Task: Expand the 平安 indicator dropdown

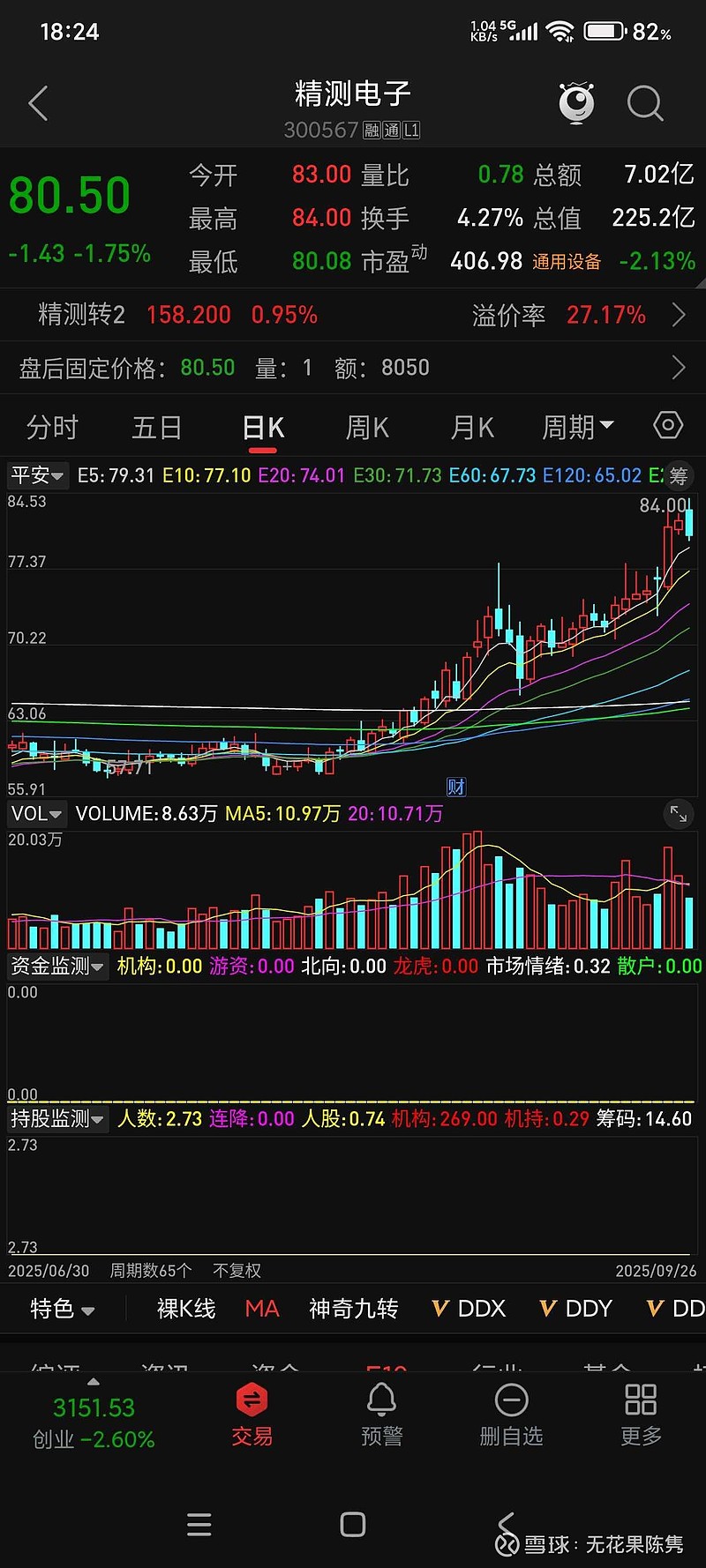Action: pos(37,475)
